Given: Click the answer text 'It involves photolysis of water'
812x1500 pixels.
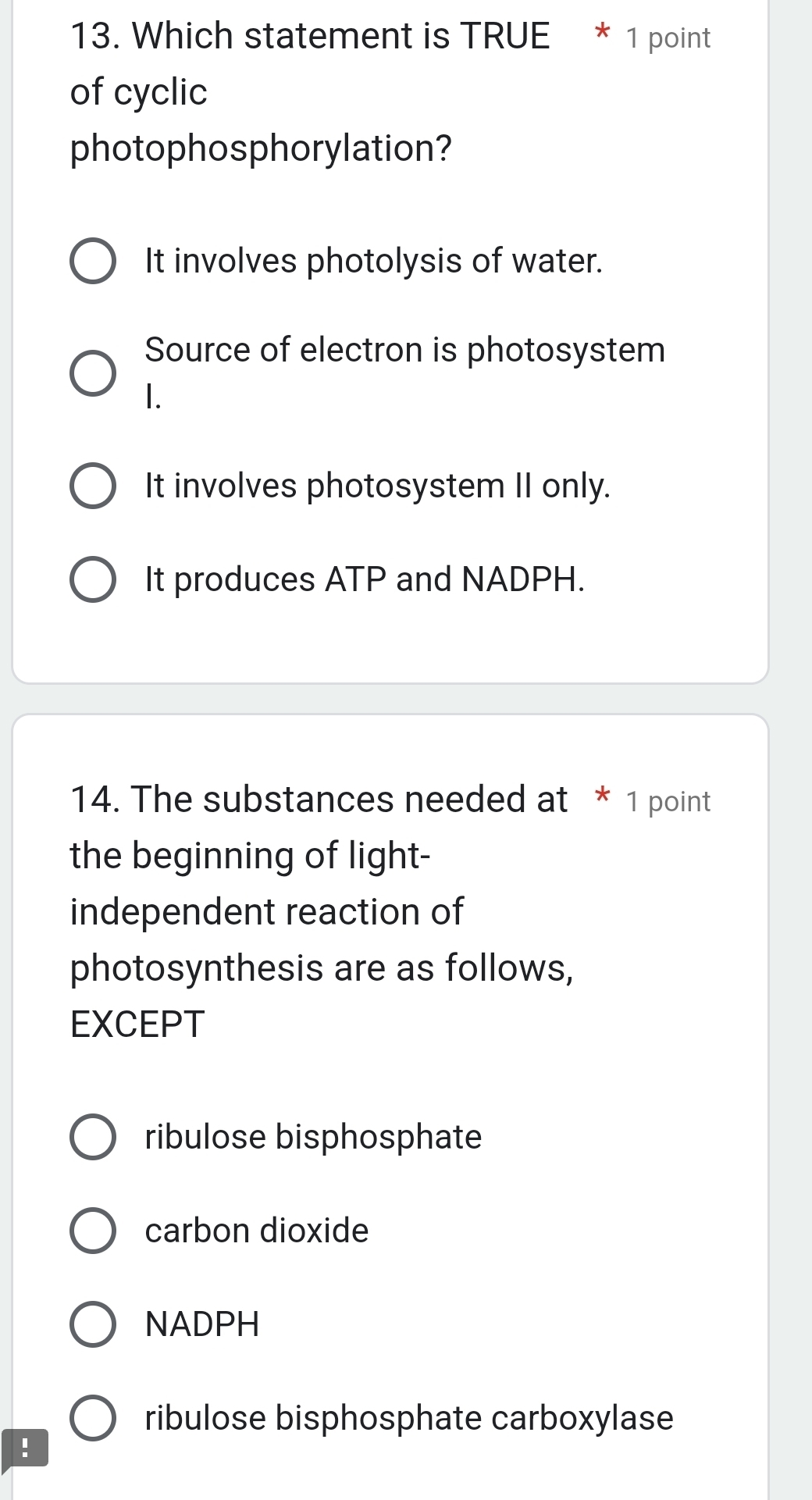Looking at the screenshot, I should [x=372, y=262].
